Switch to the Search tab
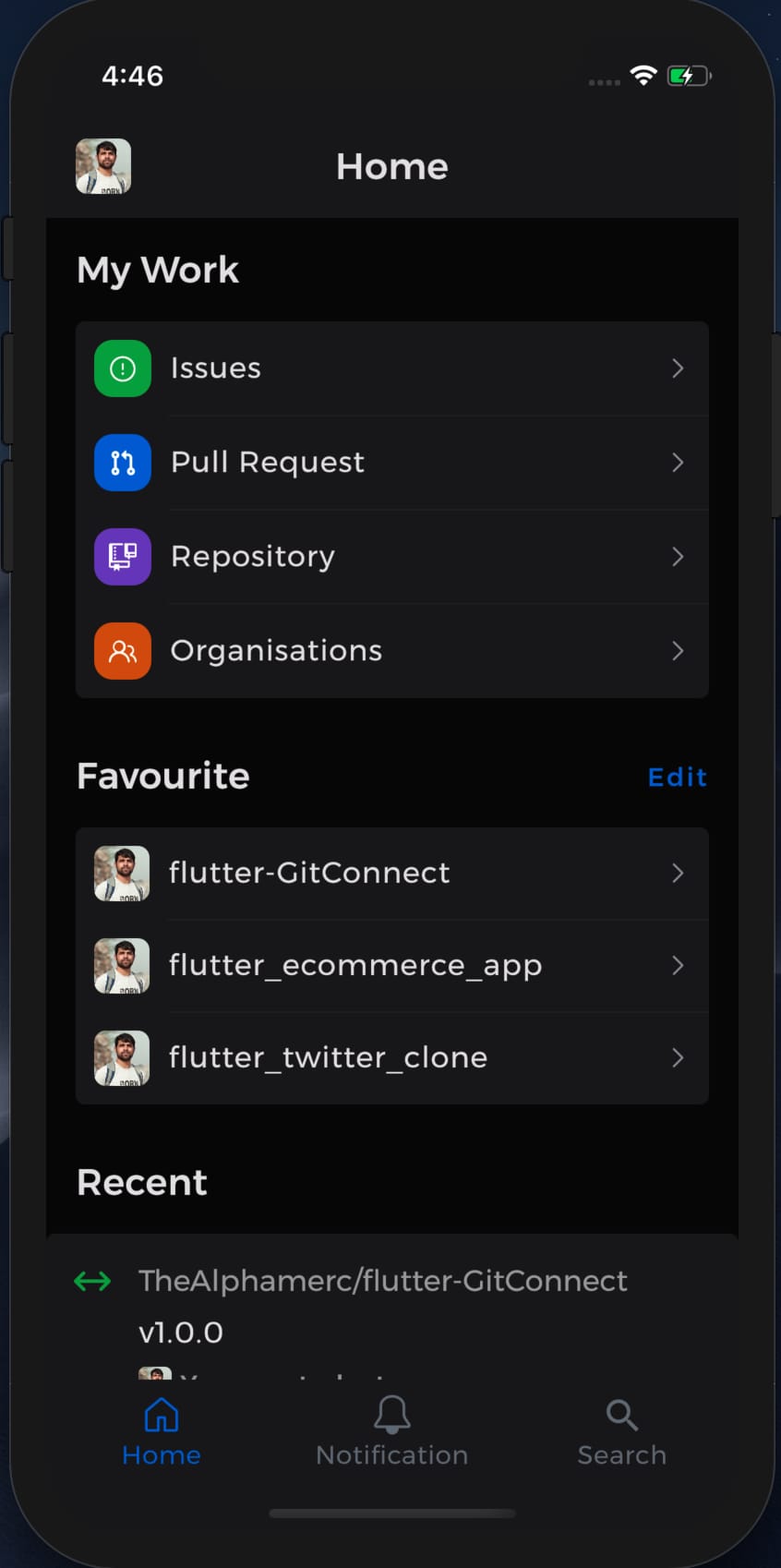Viewport: 781px width, 1568px height. pos(621,1432)
